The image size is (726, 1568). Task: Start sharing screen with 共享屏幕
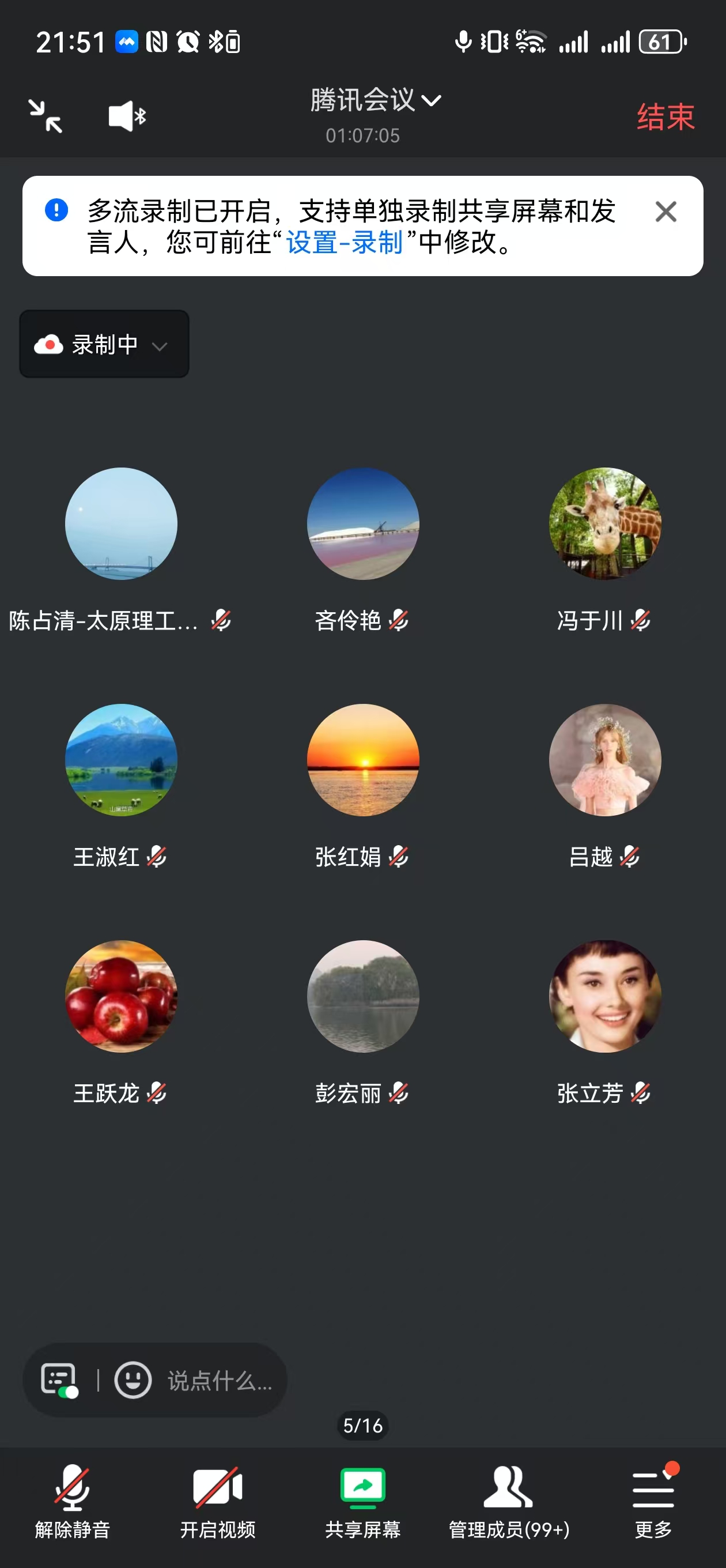pos(362,1501)
